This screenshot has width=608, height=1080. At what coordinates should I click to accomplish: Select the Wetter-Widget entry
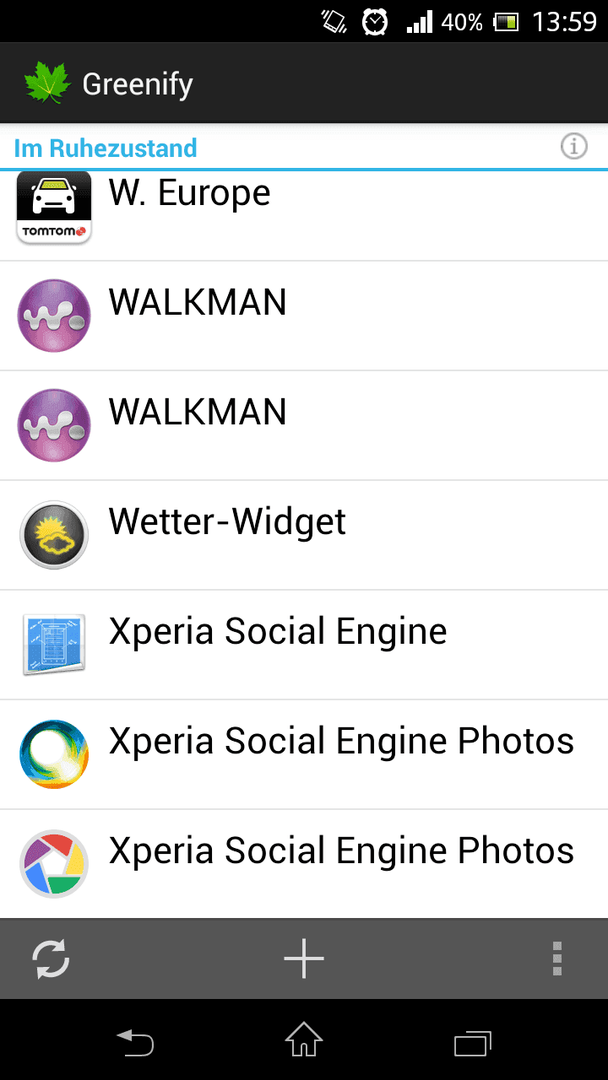coord(304,535)
